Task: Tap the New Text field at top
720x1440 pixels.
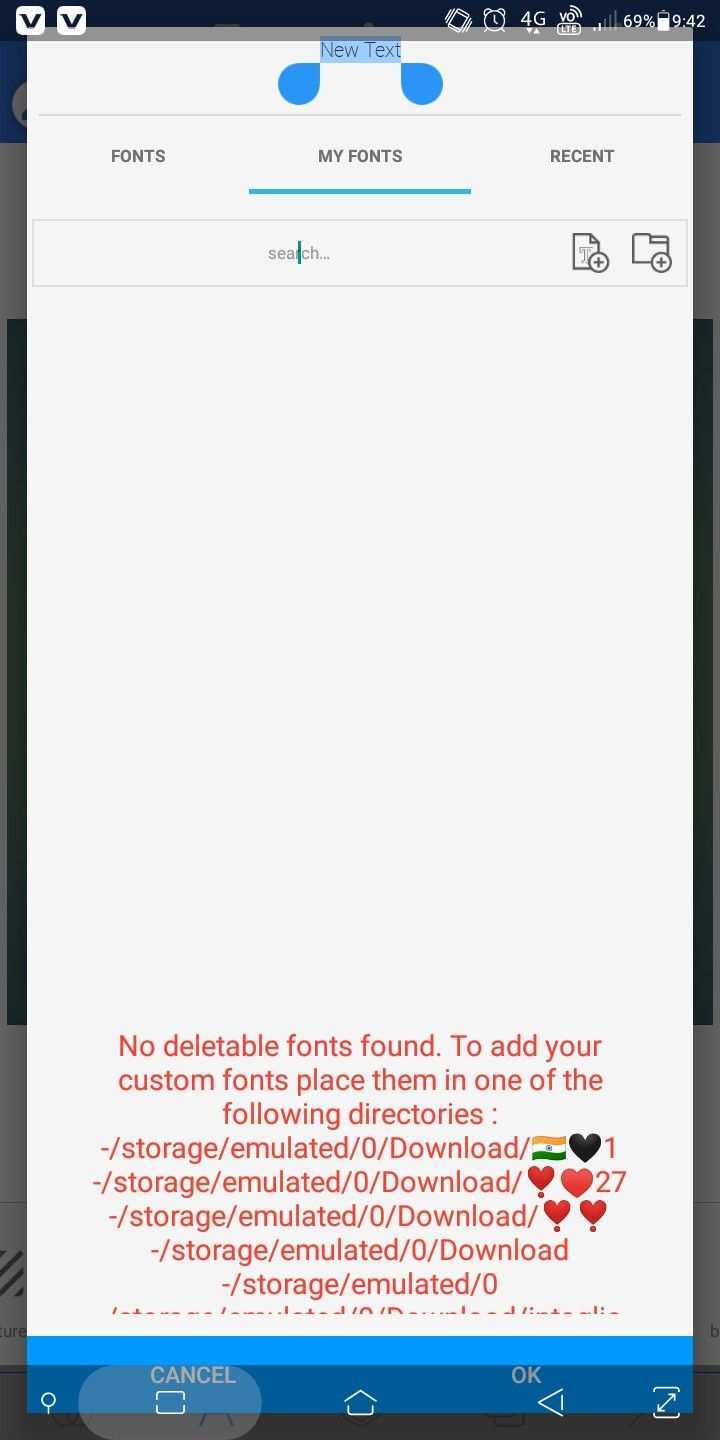Action: click(360, 50)
